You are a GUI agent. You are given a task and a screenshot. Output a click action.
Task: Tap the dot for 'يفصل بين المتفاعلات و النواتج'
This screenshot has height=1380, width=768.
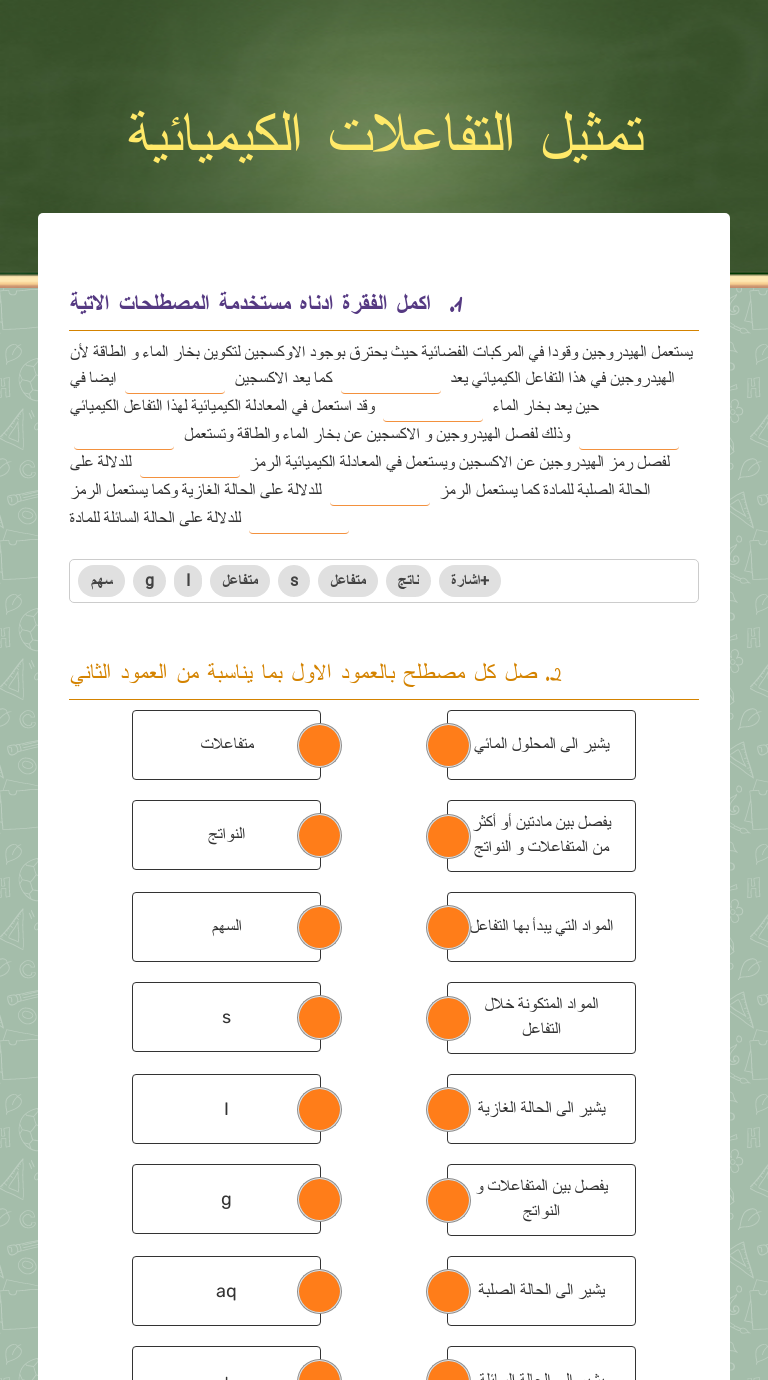(448, 1200)
